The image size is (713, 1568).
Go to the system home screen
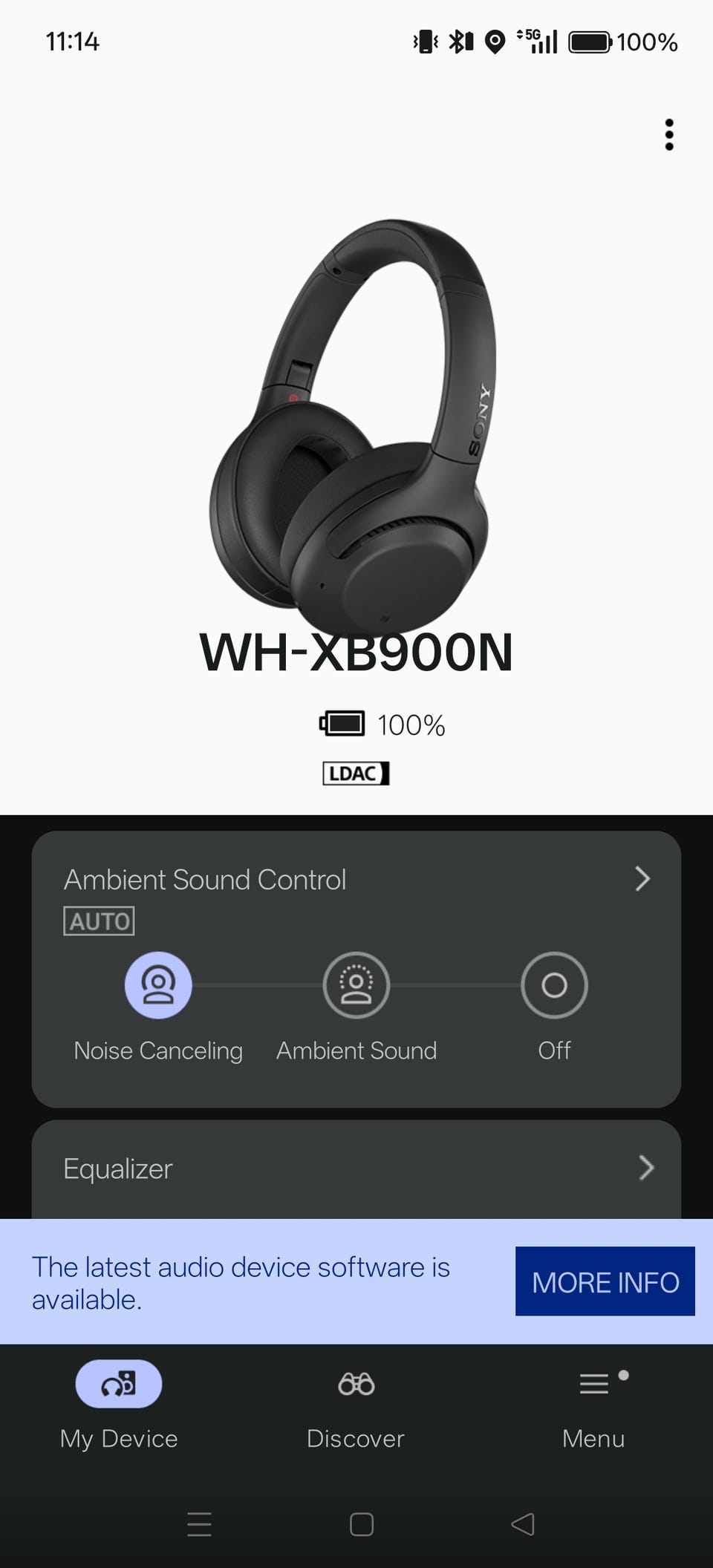[361, 1524]
